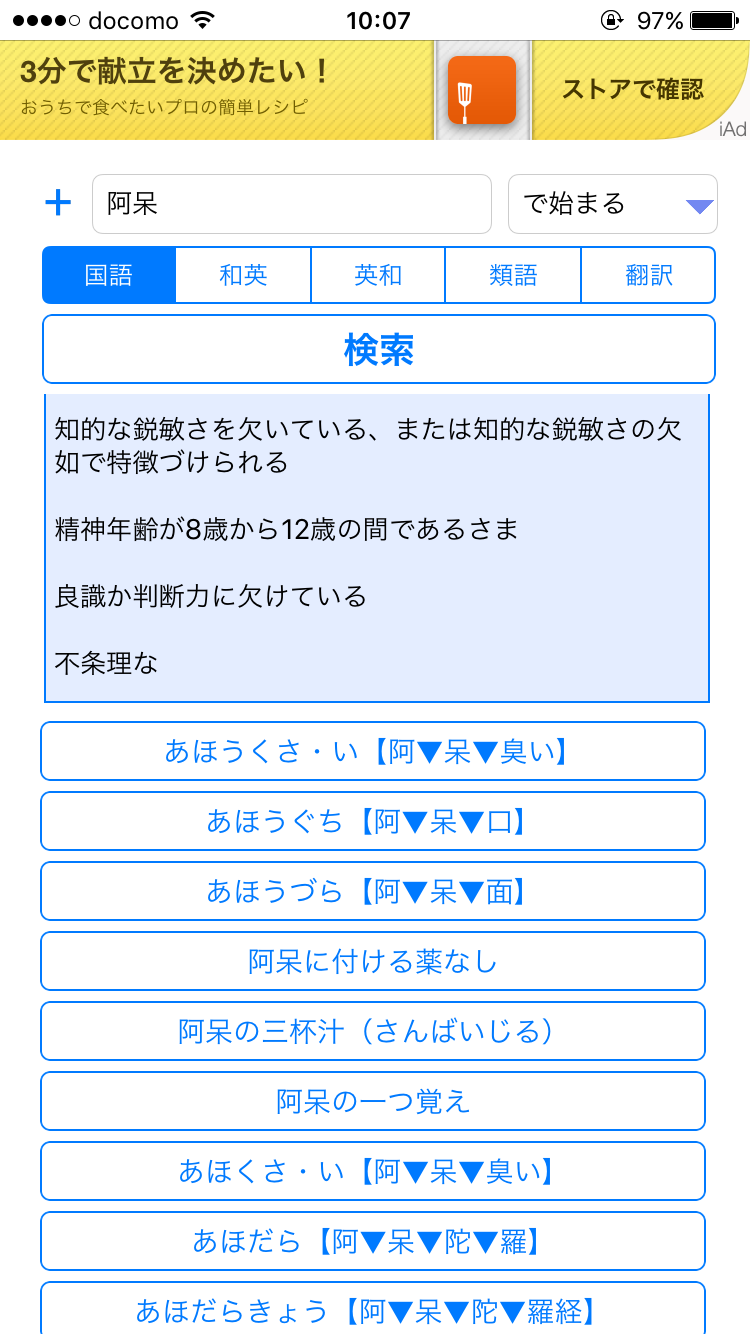Image resolution: width=750 pixels, height=1334 pixels.
Task: Tap the blue plus icon
Action: coord(59,204)
